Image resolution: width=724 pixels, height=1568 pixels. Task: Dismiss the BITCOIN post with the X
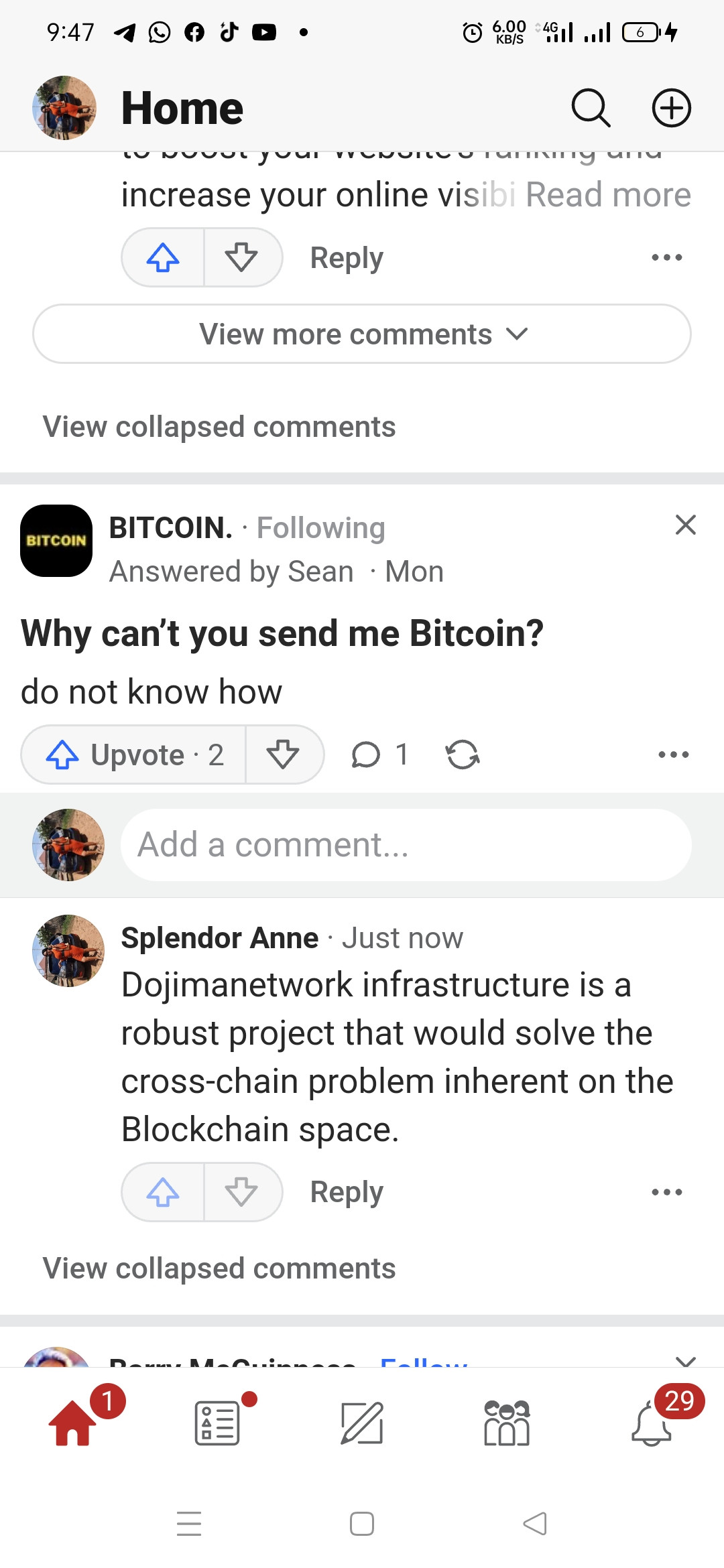tap(686, 525)
